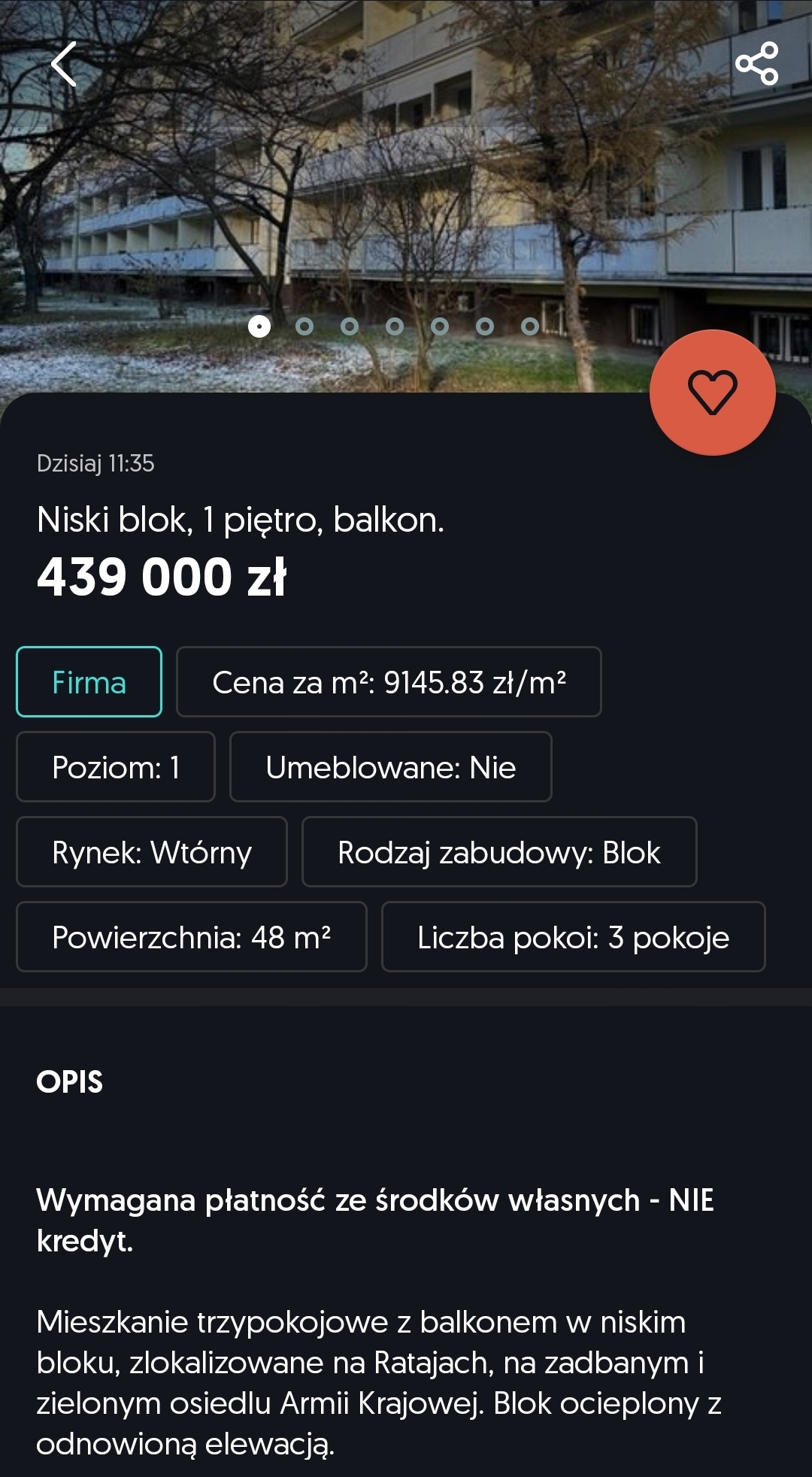Screen dimensions: 812x1477
Task: Add listing to favorites with heart button
Action: tap(712, 393)
